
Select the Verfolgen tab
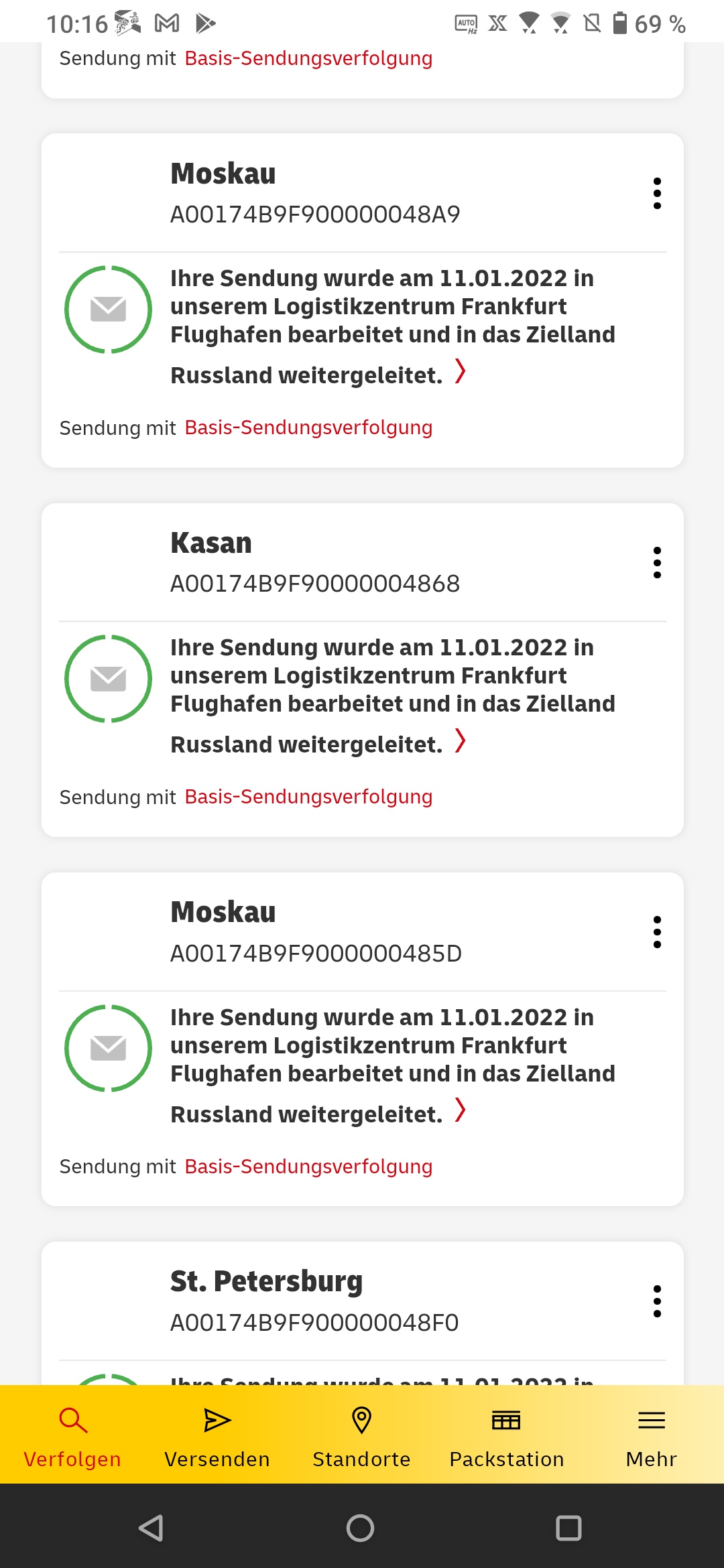72,1435
